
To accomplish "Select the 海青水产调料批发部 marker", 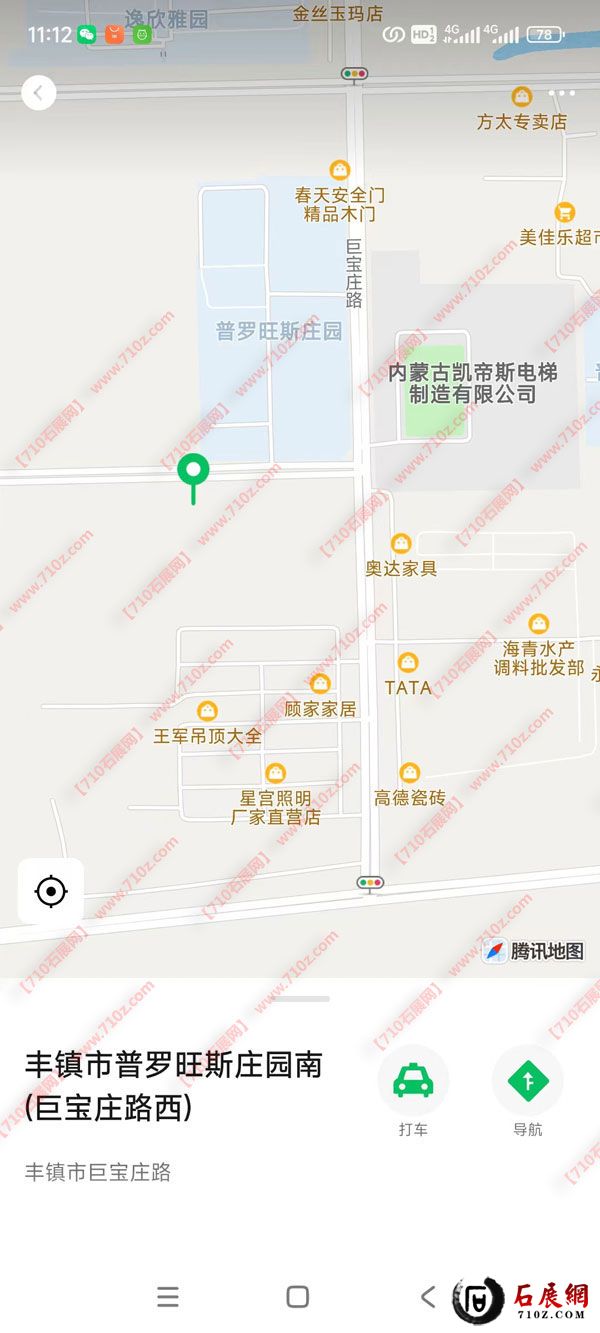I will tap(539, 624).
